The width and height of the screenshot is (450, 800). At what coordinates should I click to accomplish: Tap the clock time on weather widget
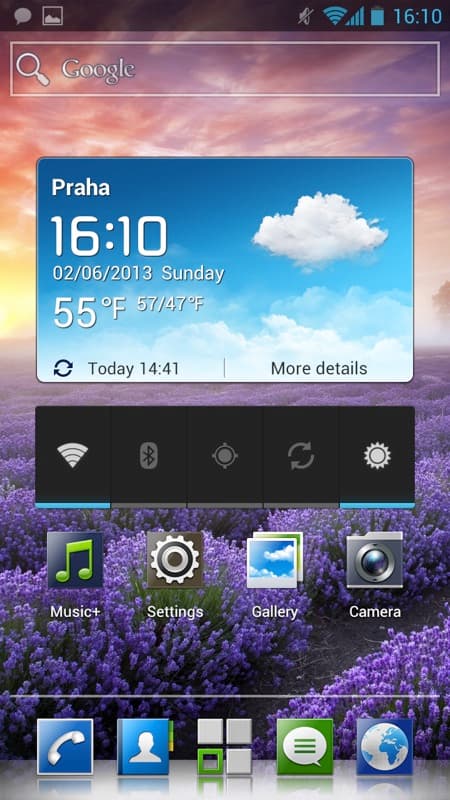(x=109, y=236)
